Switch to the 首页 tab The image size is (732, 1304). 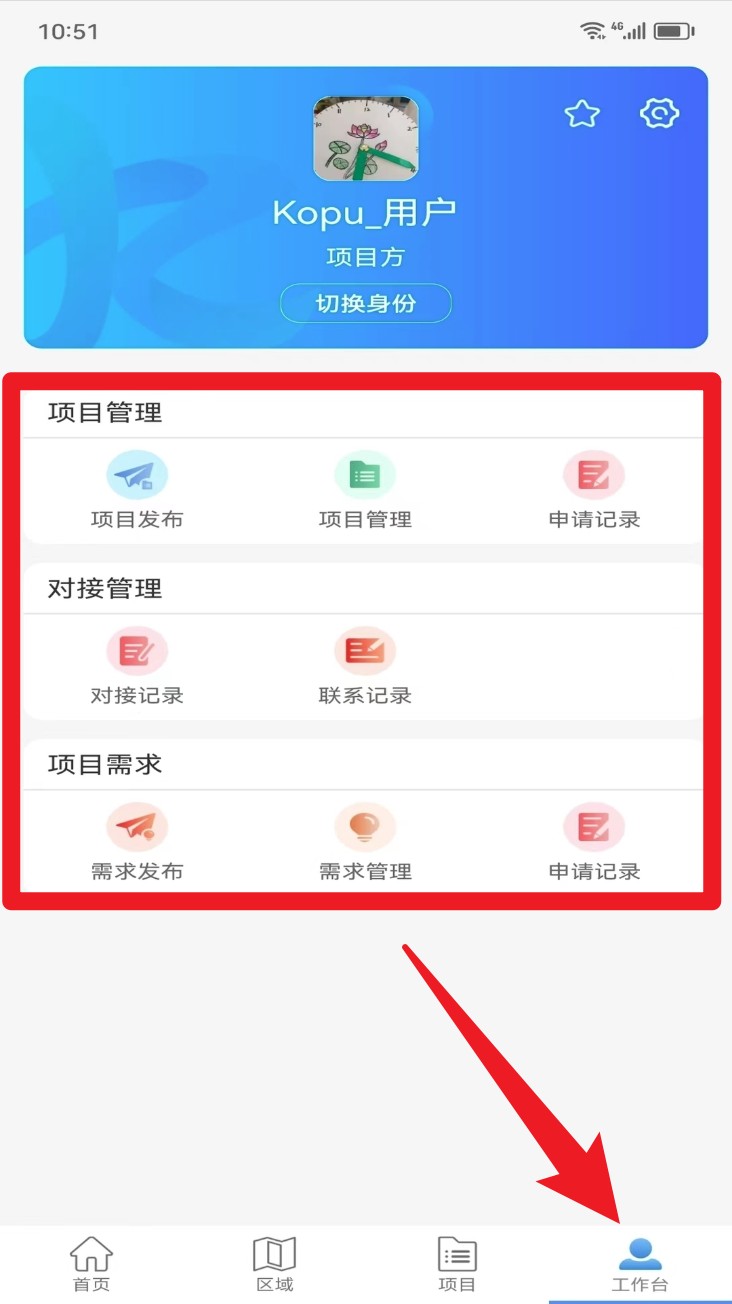[x=91, y=1264]
